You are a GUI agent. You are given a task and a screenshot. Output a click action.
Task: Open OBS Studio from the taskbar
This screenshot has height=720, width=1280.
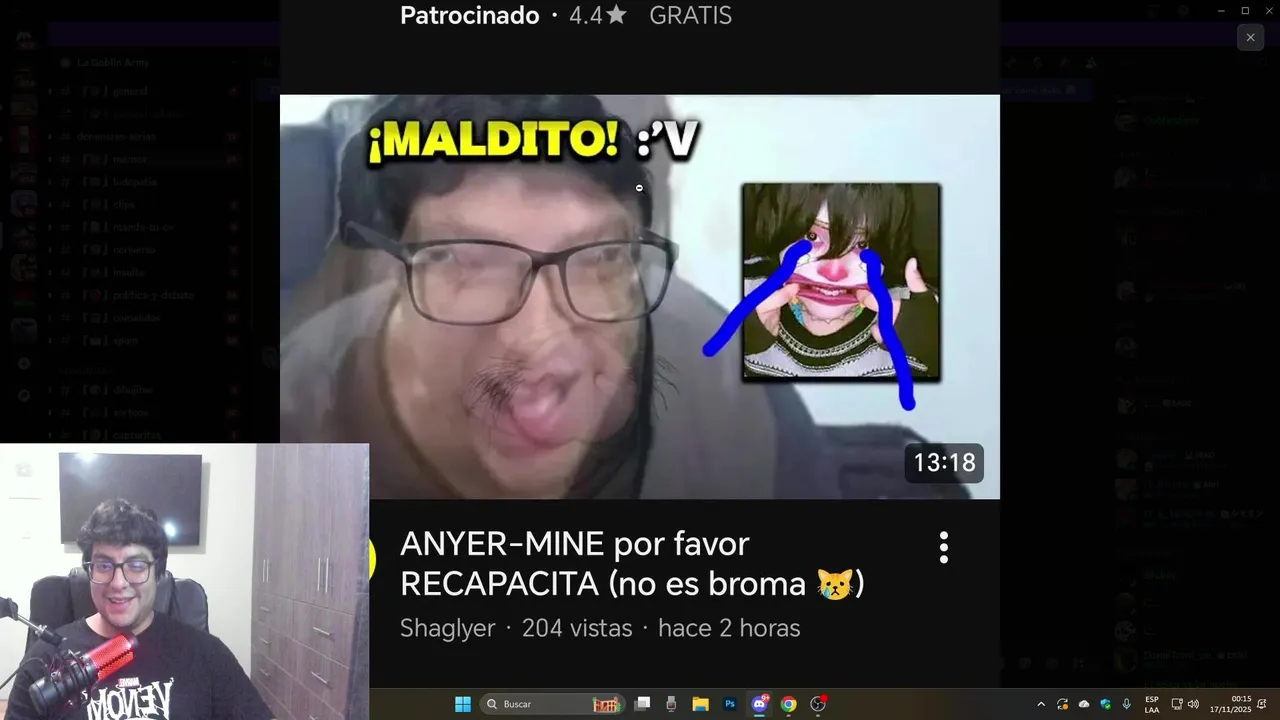coord(818,704)
